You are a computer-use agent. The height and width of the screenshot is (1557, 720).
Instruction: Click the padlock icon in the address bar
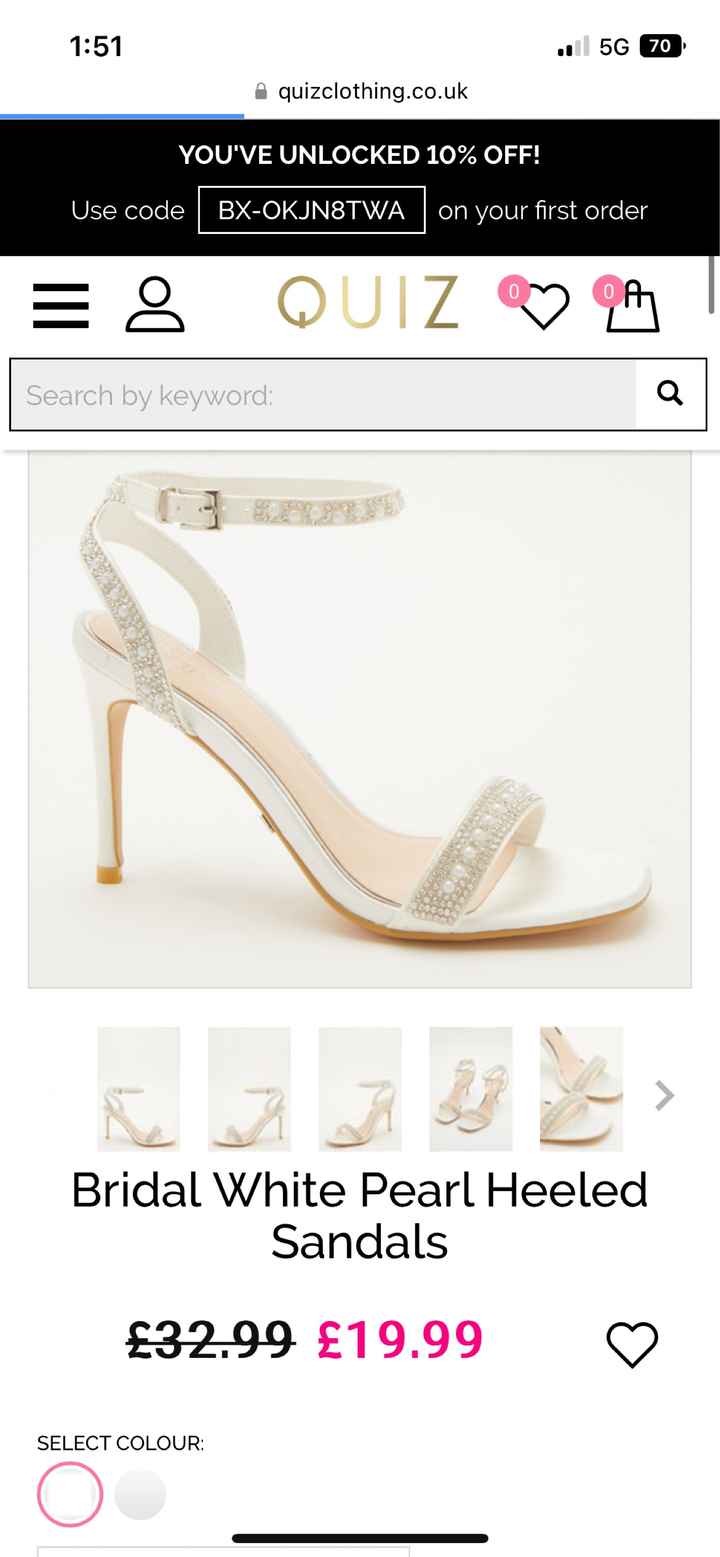(259, 90)
